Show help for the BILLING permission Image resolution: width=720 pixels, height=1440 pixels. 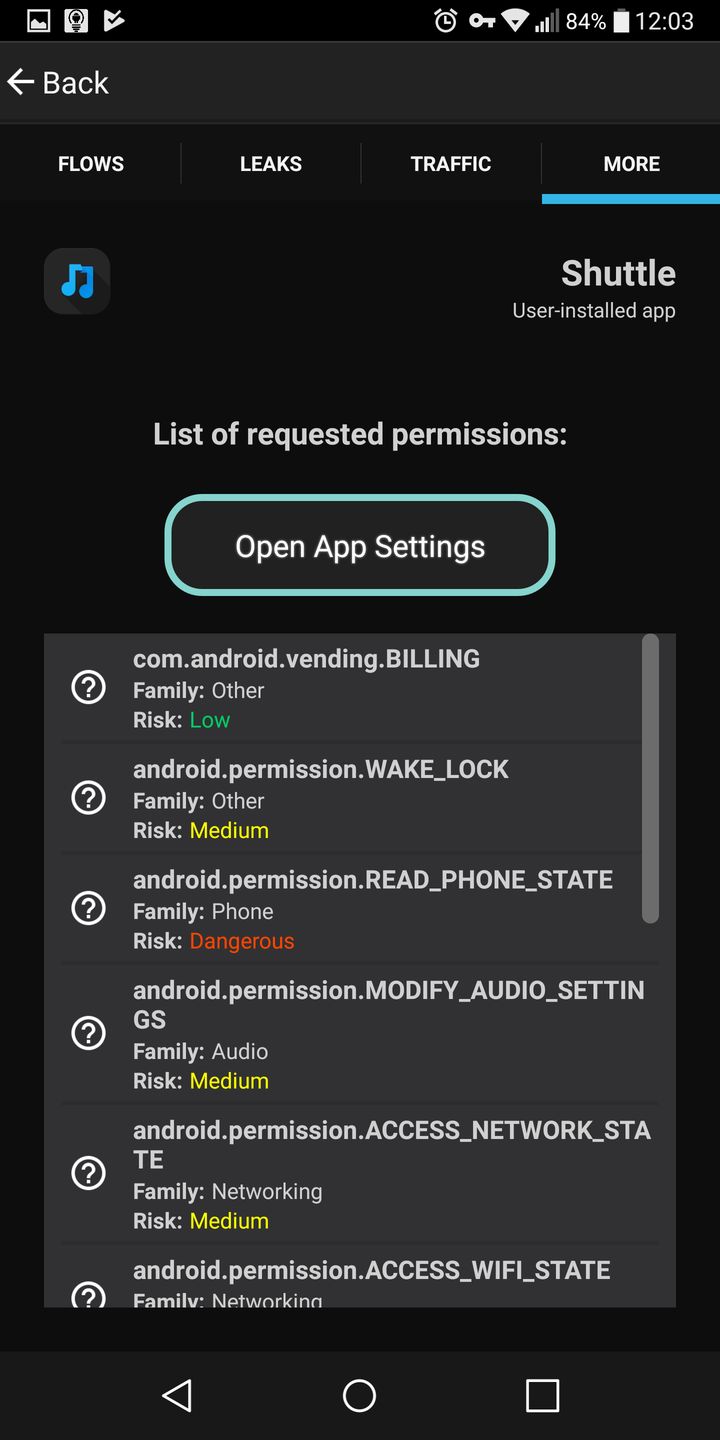point(89,688)
